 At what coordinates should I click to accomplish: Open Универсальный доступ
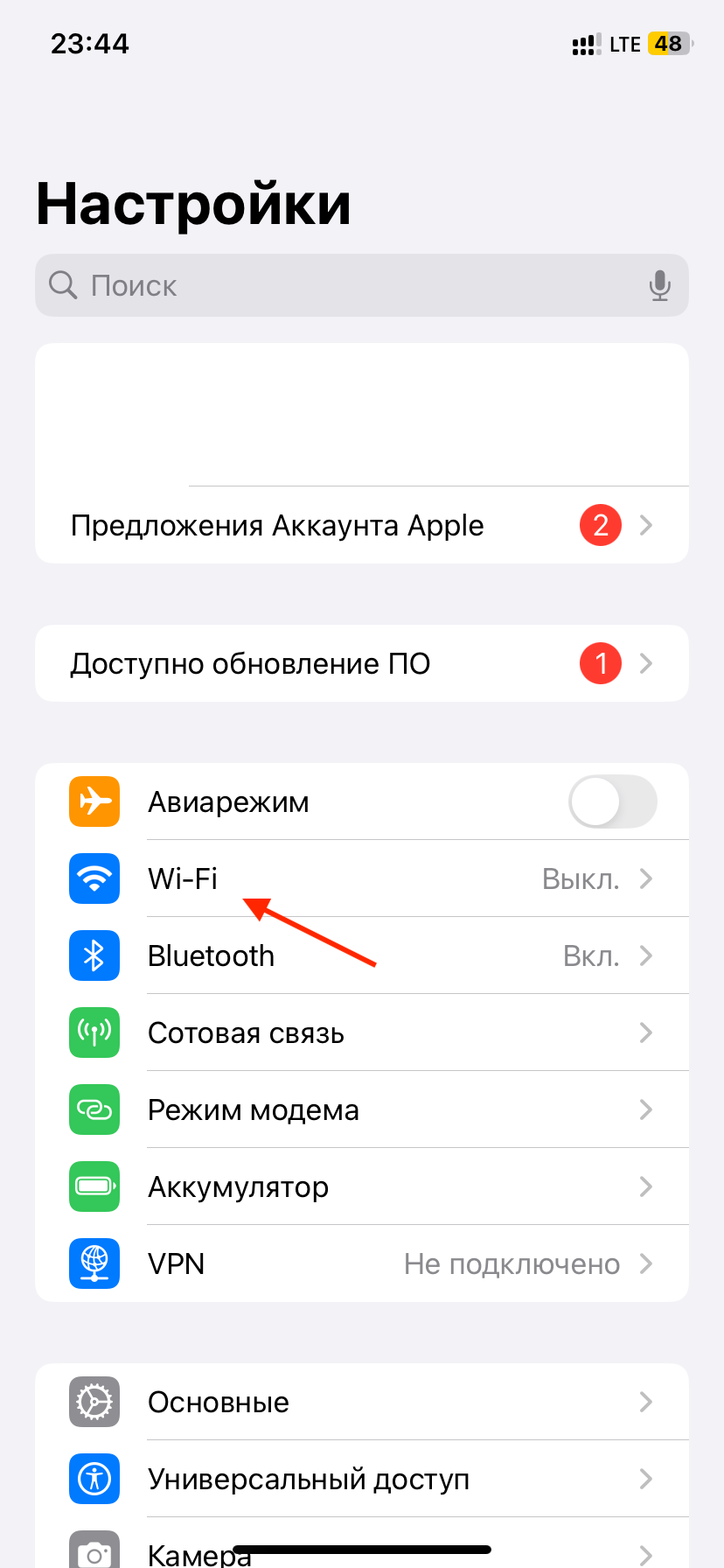[x=362, y=1479]
